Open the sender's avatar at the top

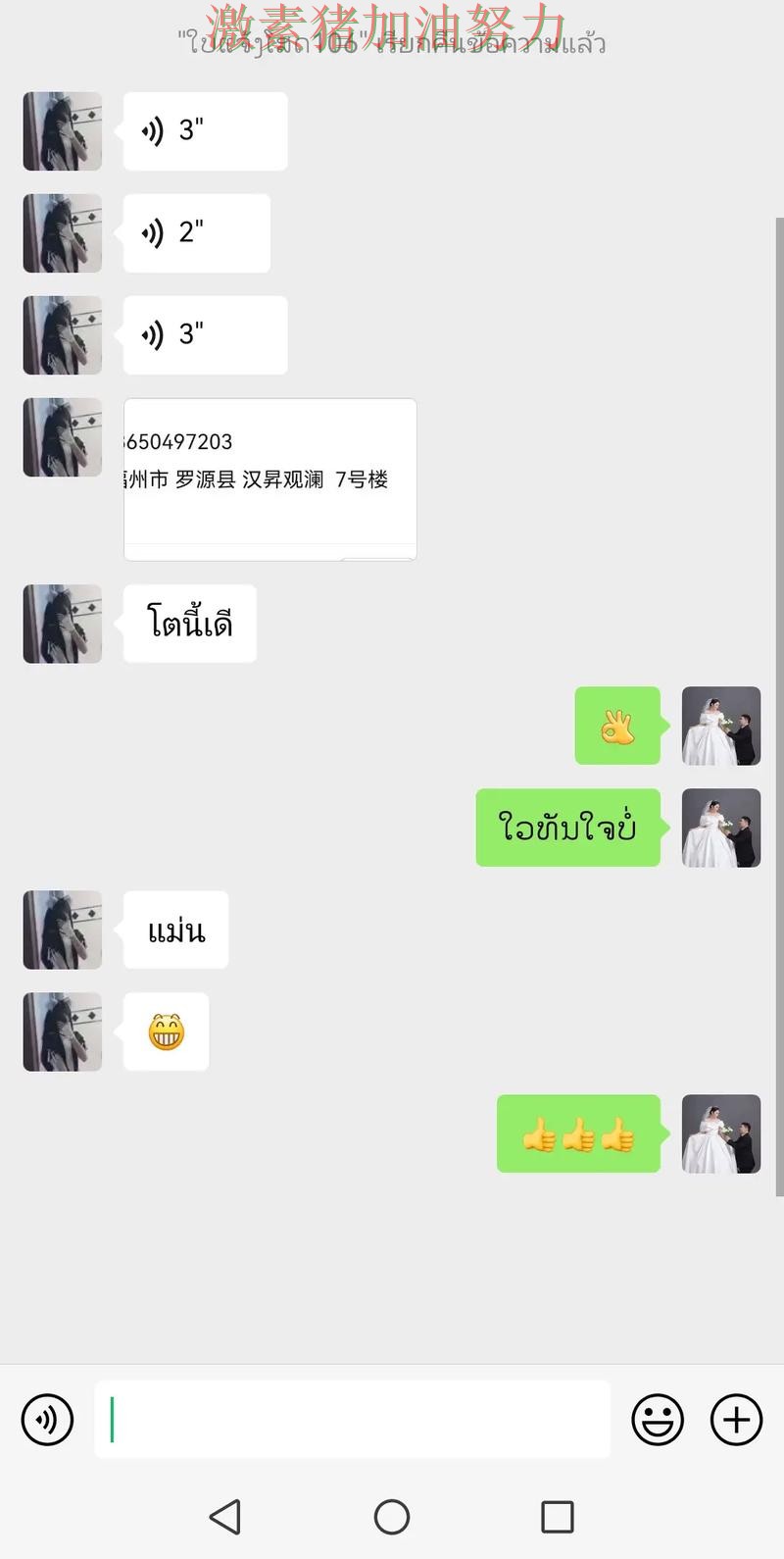tap(62, 130)
